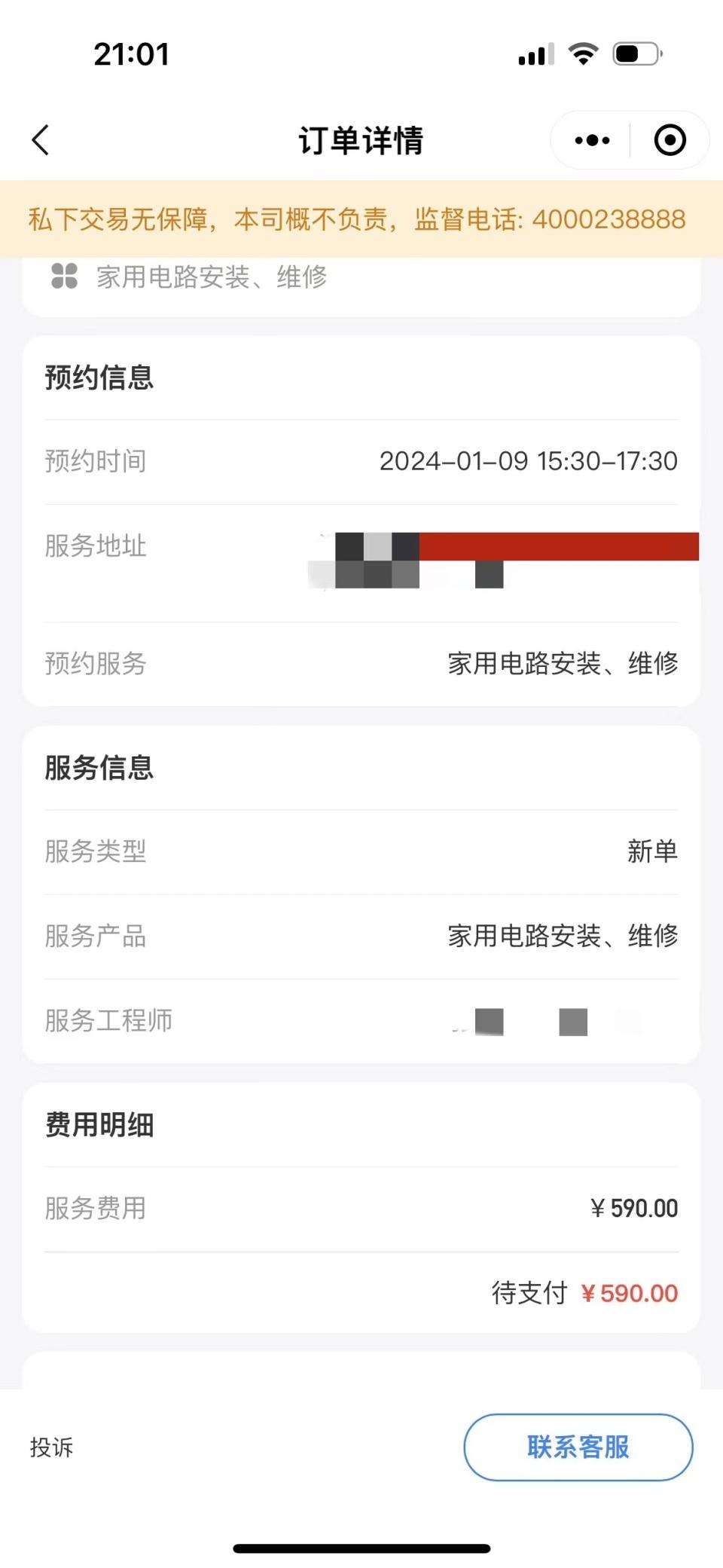Open the mini program more options menu
Screen dimensions: 723x1568
[x=592, y=140]
